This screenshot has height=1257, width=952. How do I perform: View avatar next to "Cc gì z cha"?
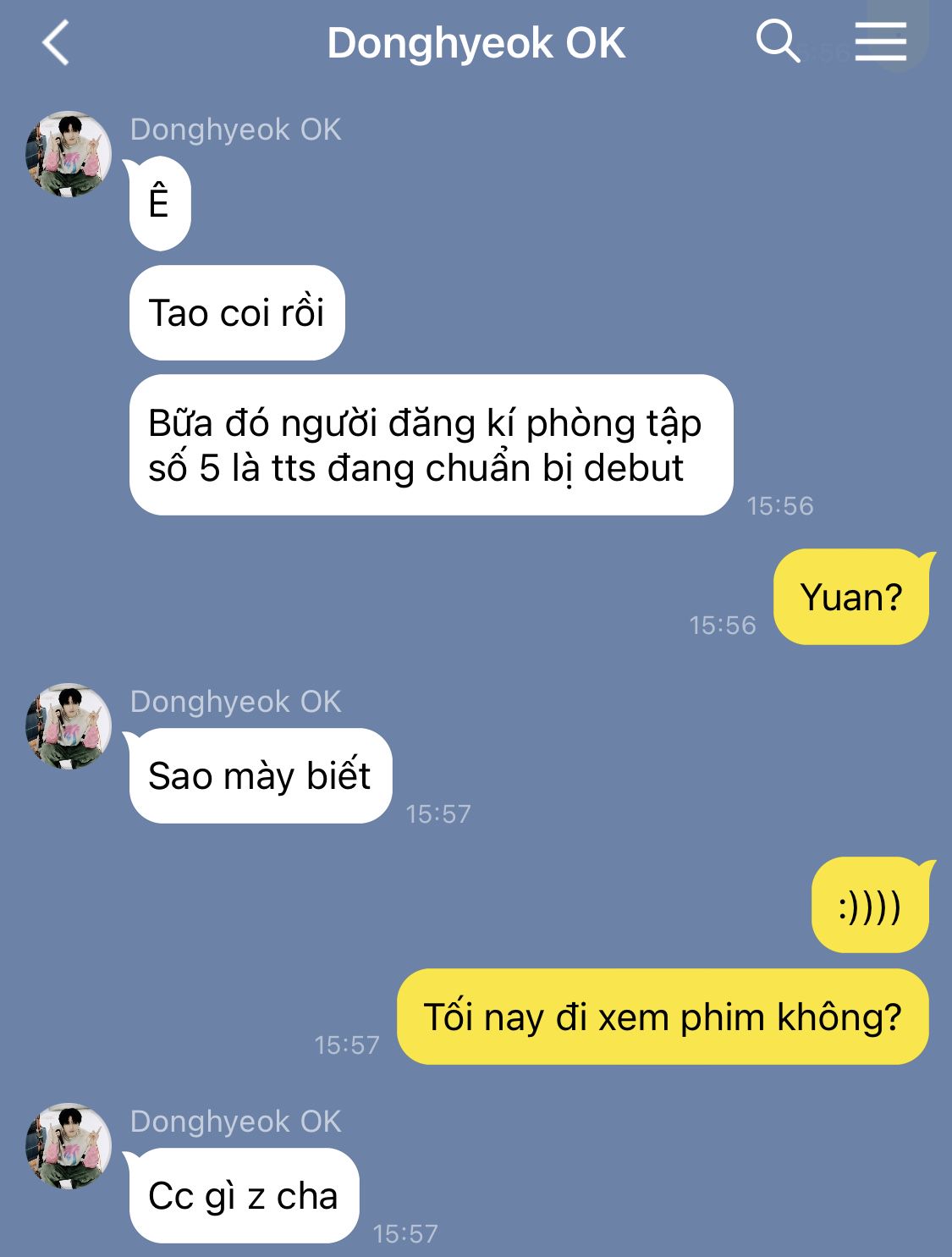[x=69, y=1146]
